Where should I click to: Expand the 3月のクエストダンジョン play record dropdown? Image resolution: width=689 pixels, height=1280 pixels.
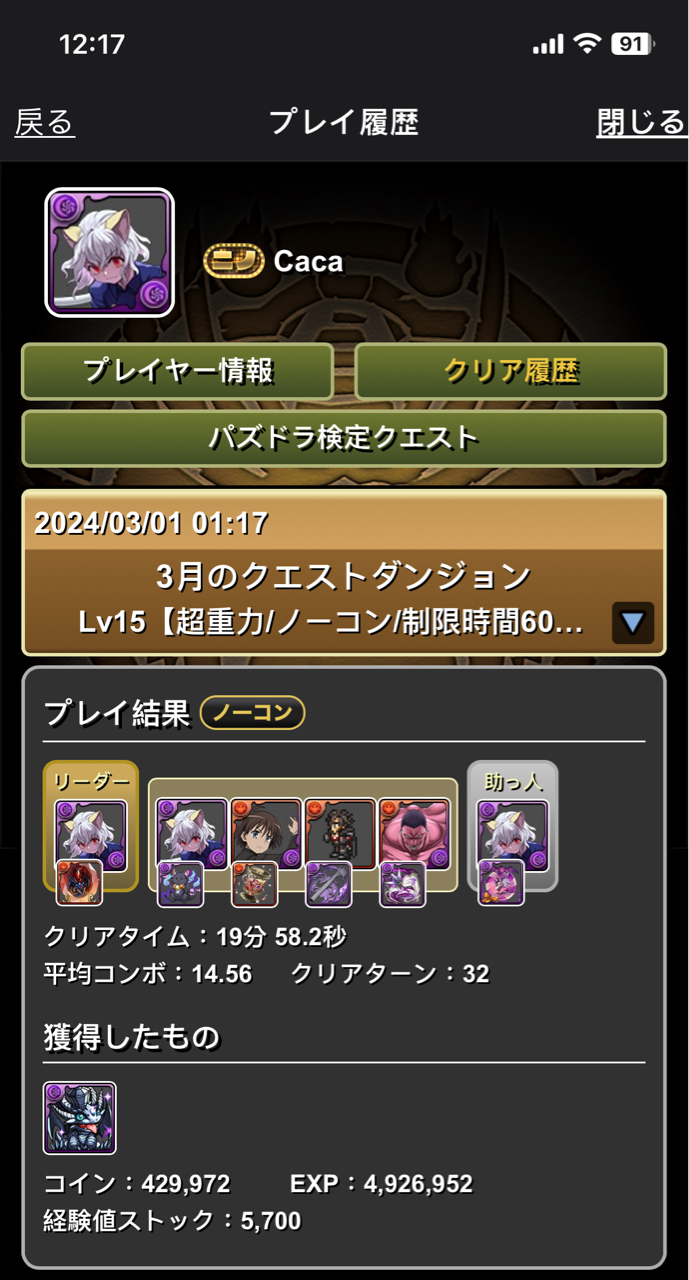click(x=632, y=623)
